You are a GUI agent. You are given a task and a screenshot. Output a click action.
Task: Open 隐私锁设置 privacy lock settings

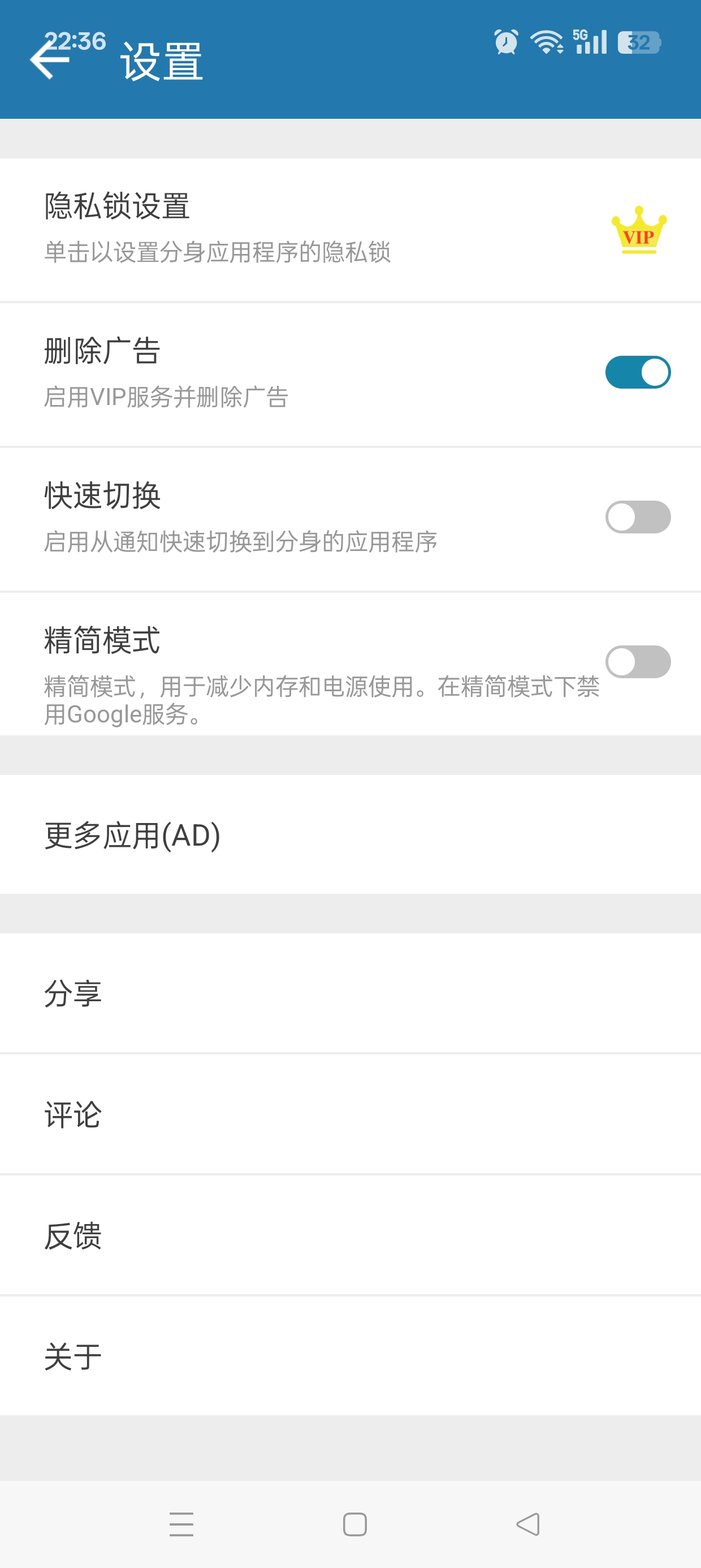pos(350,230)
